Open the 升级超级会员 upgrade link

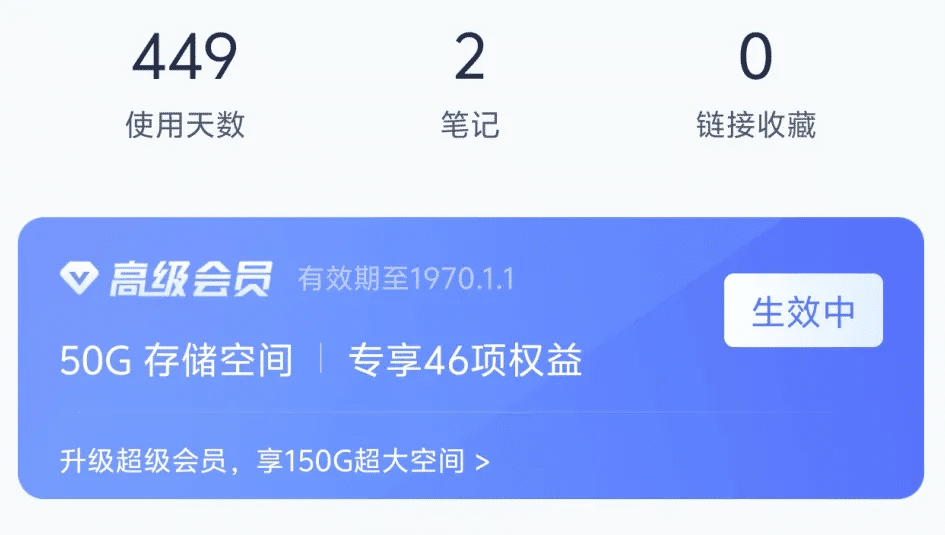[274, 461]
